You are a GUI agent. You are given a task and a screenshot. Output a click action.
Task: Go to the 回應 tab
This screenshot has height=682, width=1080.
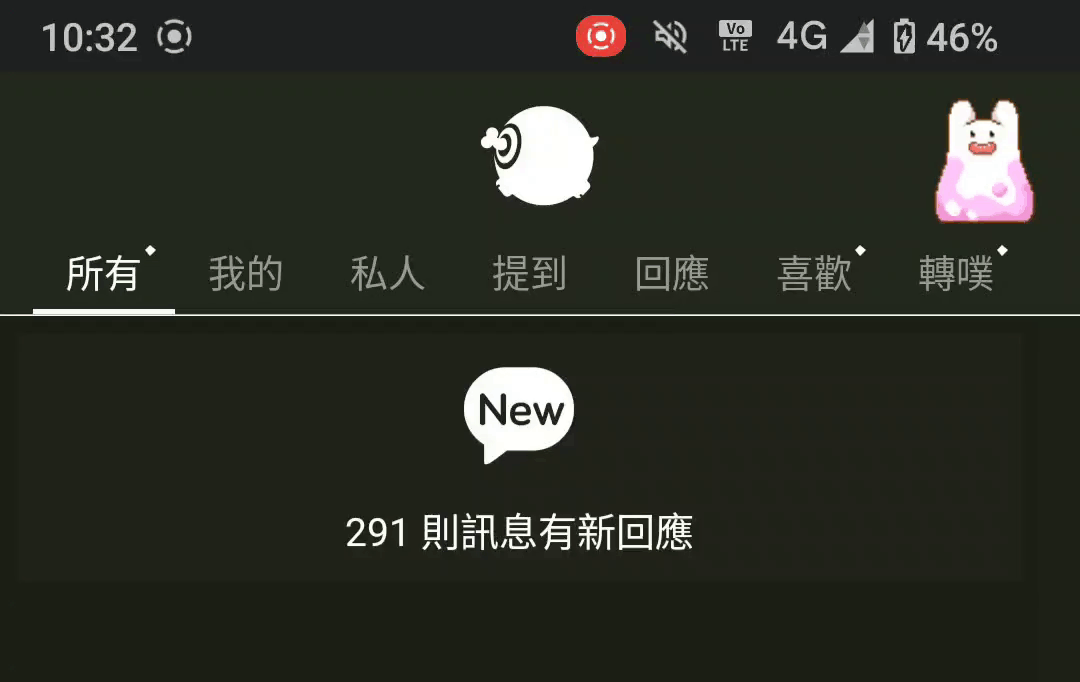[x=672, y=274]
